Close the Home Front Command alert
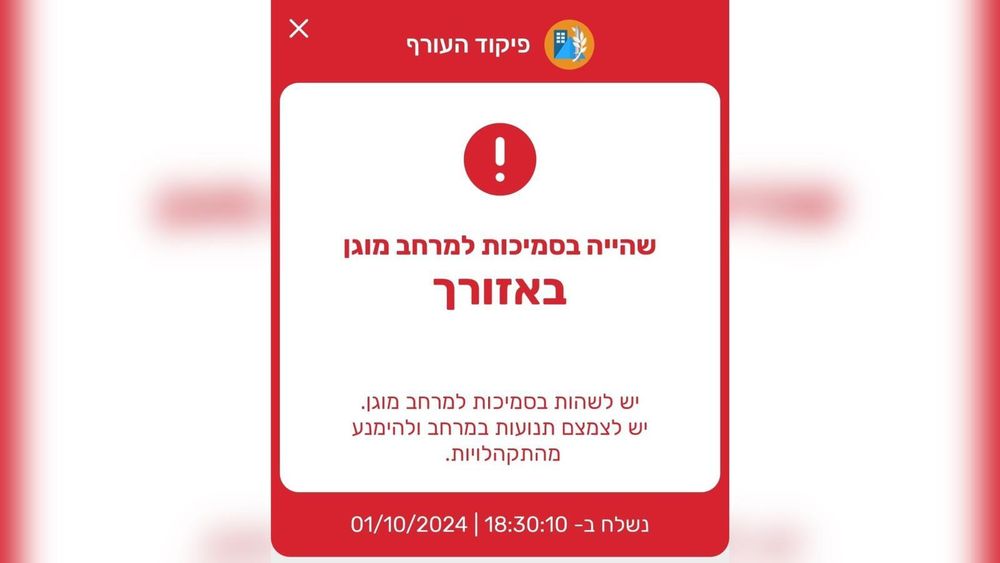The width and height of the screenshot is (1000, 563). pos(298,29)
